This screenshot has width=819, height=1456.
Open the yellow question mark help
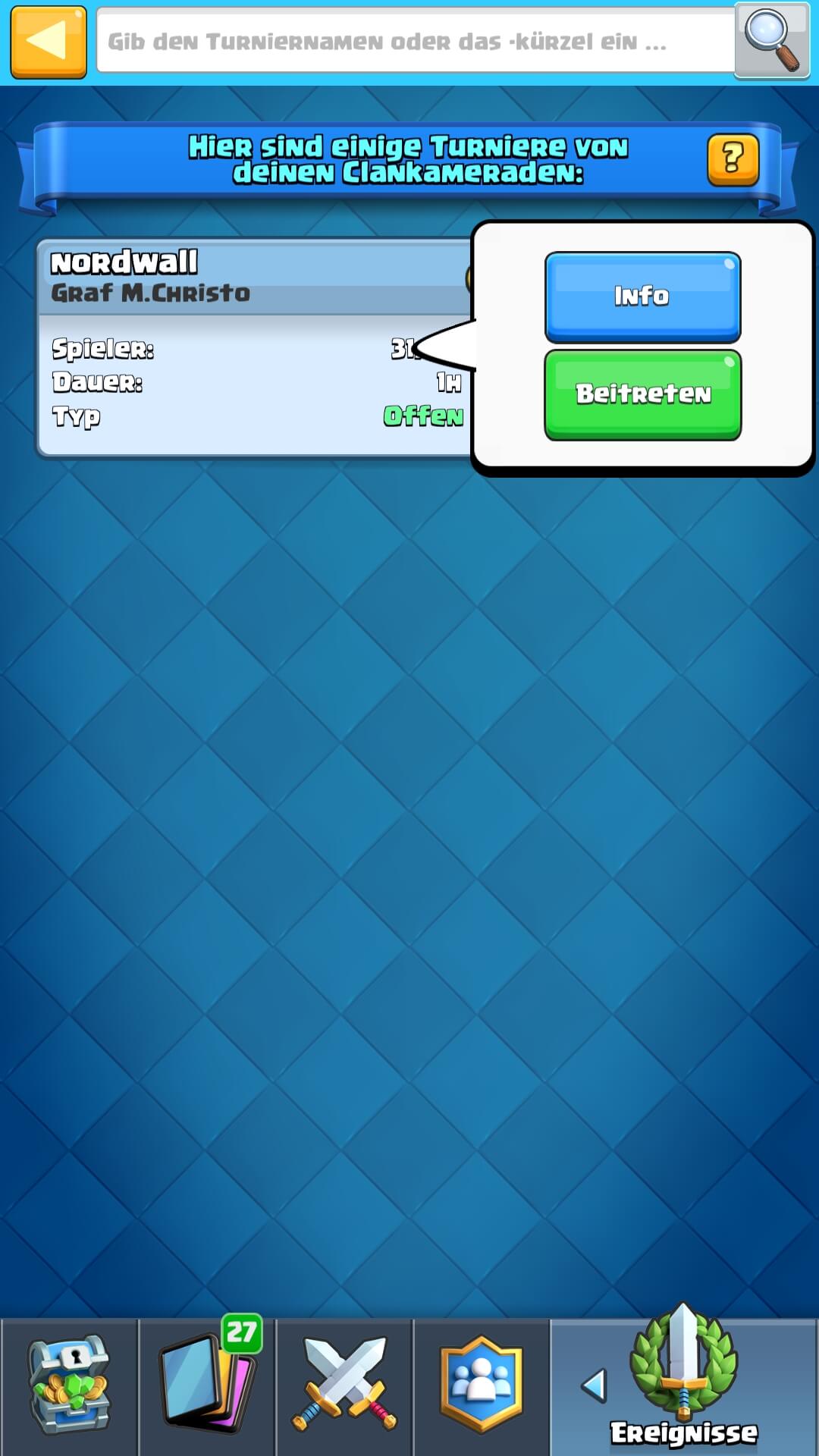733,160
